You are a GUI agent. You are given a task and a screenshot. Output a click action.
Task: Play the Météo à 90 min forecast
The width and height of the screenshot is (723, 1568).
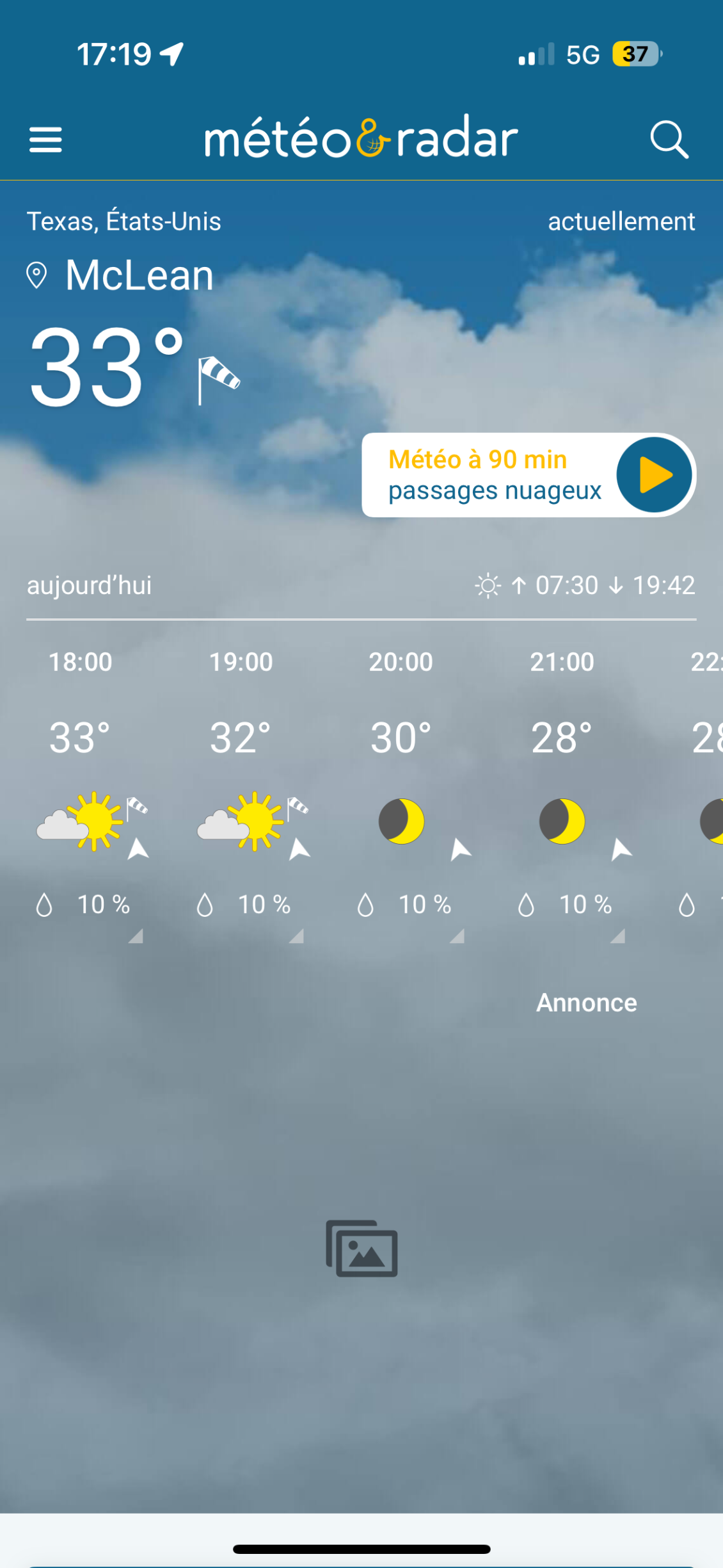[x=654, y=475]
